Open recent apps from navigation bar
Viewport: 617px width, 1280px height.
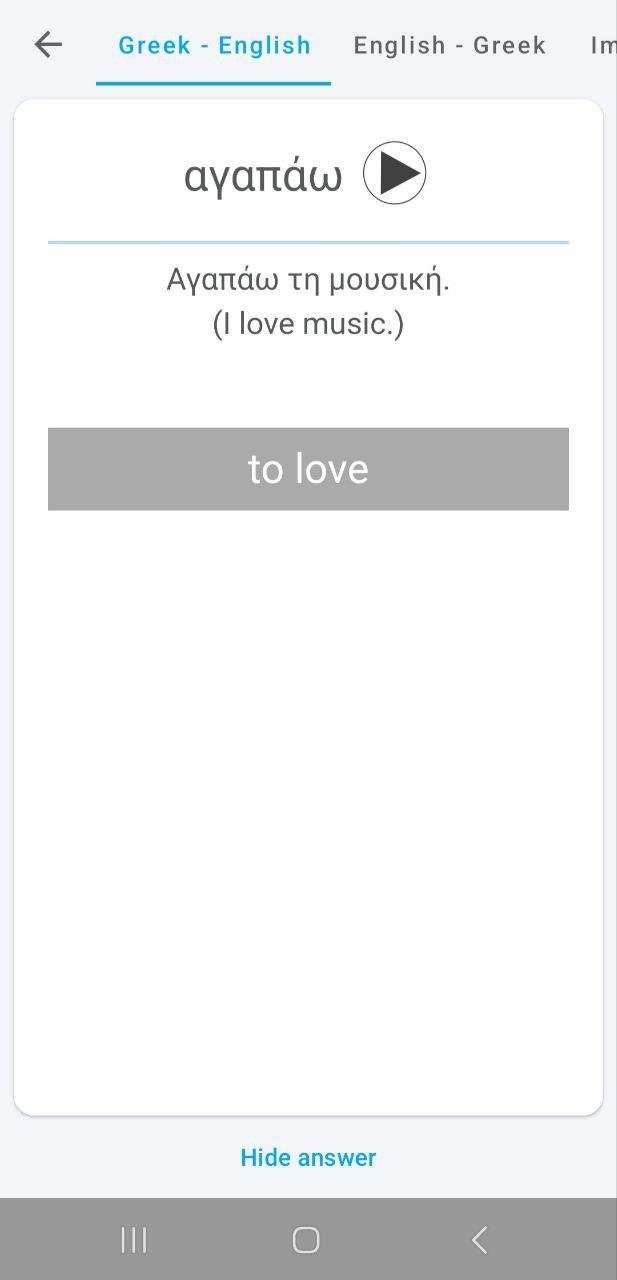point(134,1240)
